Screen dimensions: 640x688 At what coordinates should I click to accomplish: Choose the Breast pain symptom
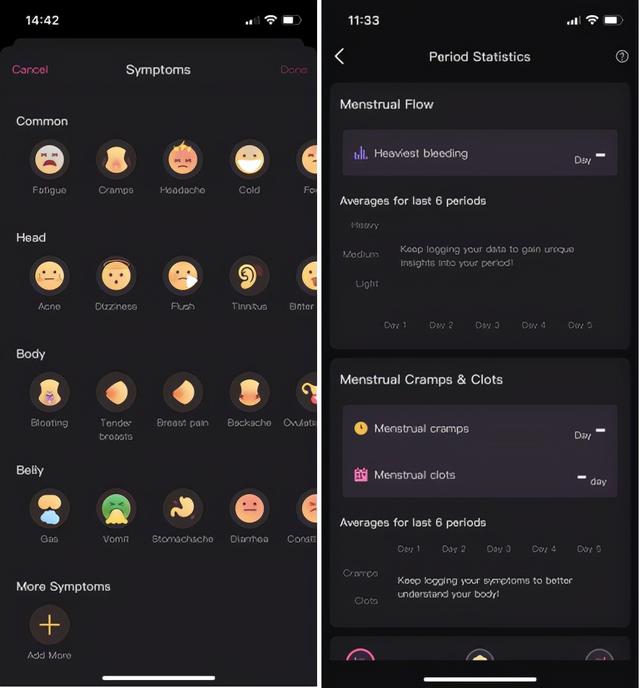182,393
